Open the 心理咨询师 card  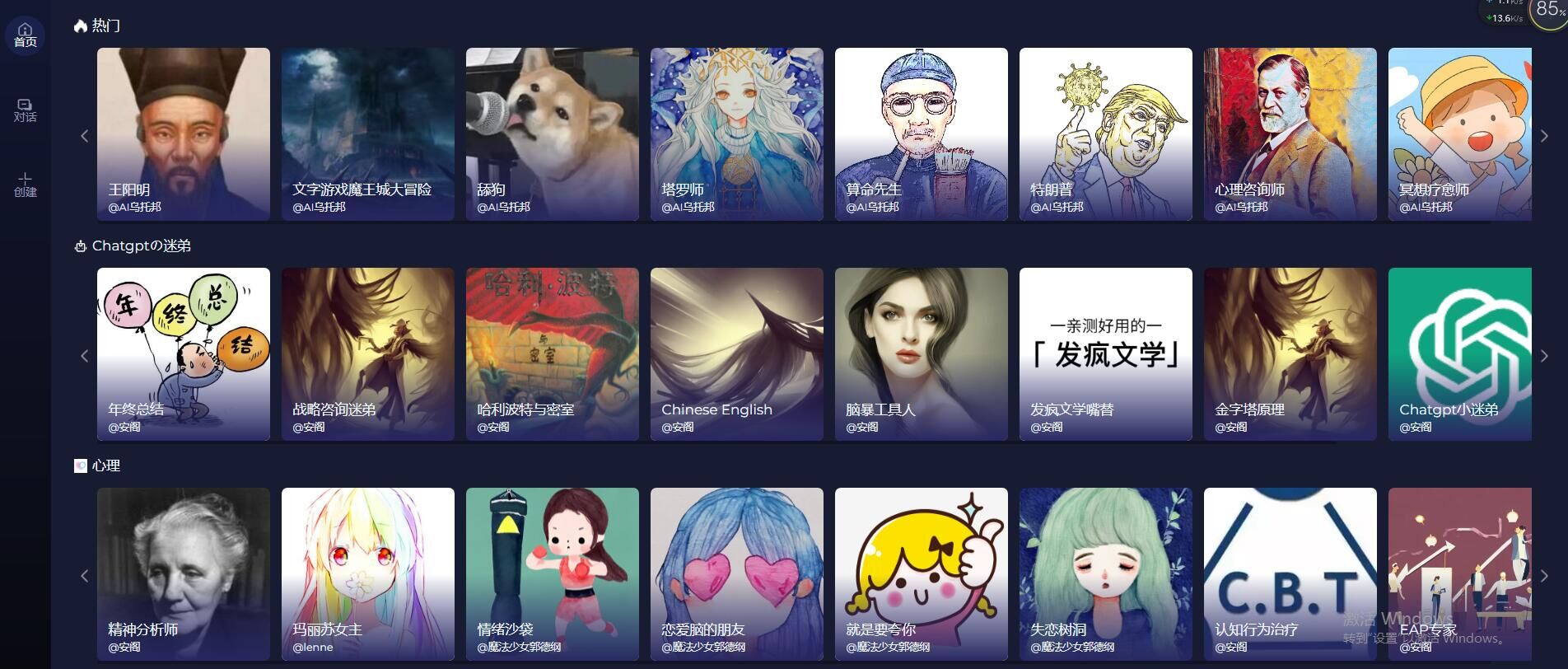1290,133
